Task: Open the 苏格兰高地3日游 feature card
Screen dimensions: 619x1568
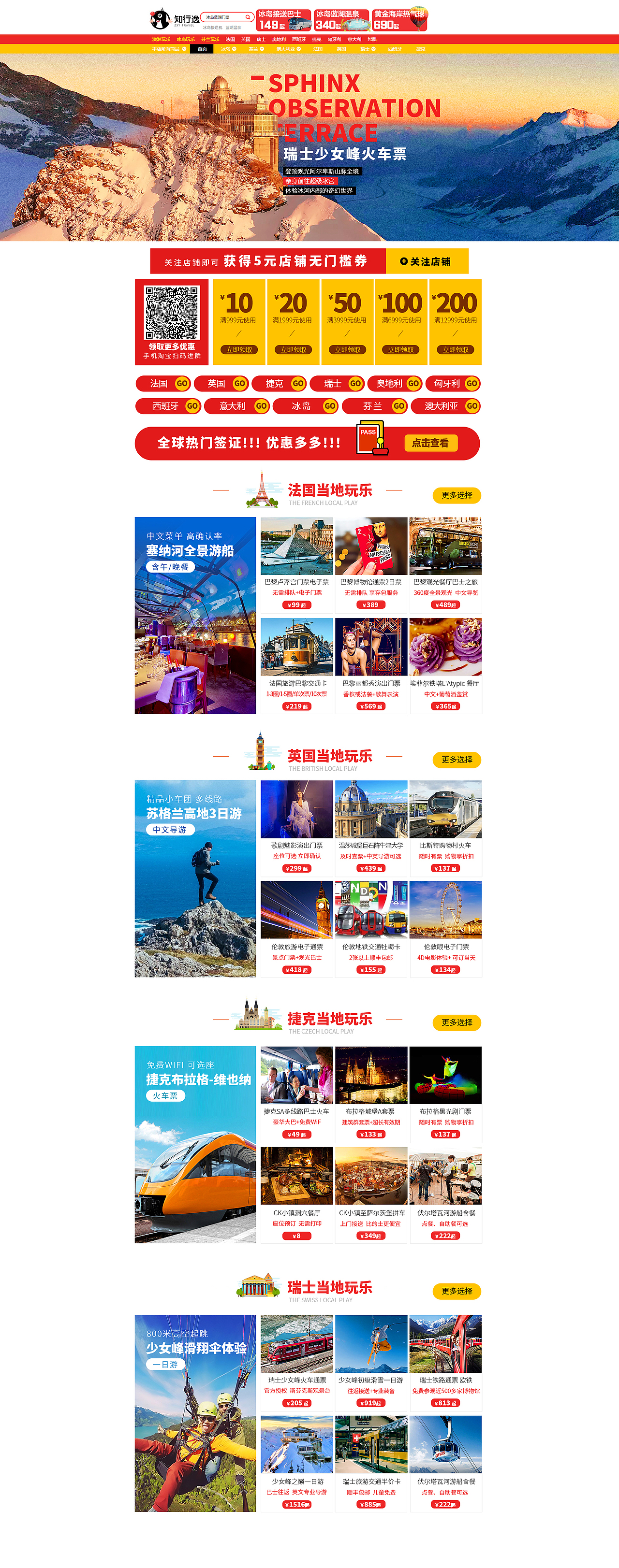Action: point(195,878)
